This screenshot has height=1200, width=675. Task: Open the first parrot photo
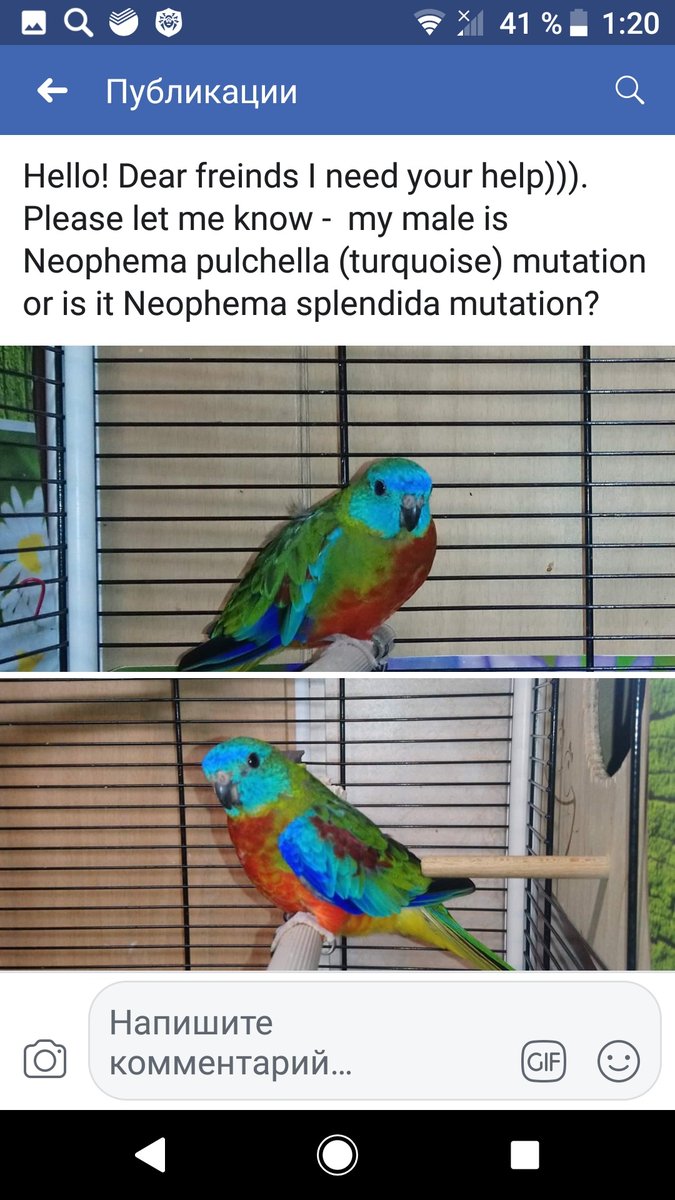337,508
